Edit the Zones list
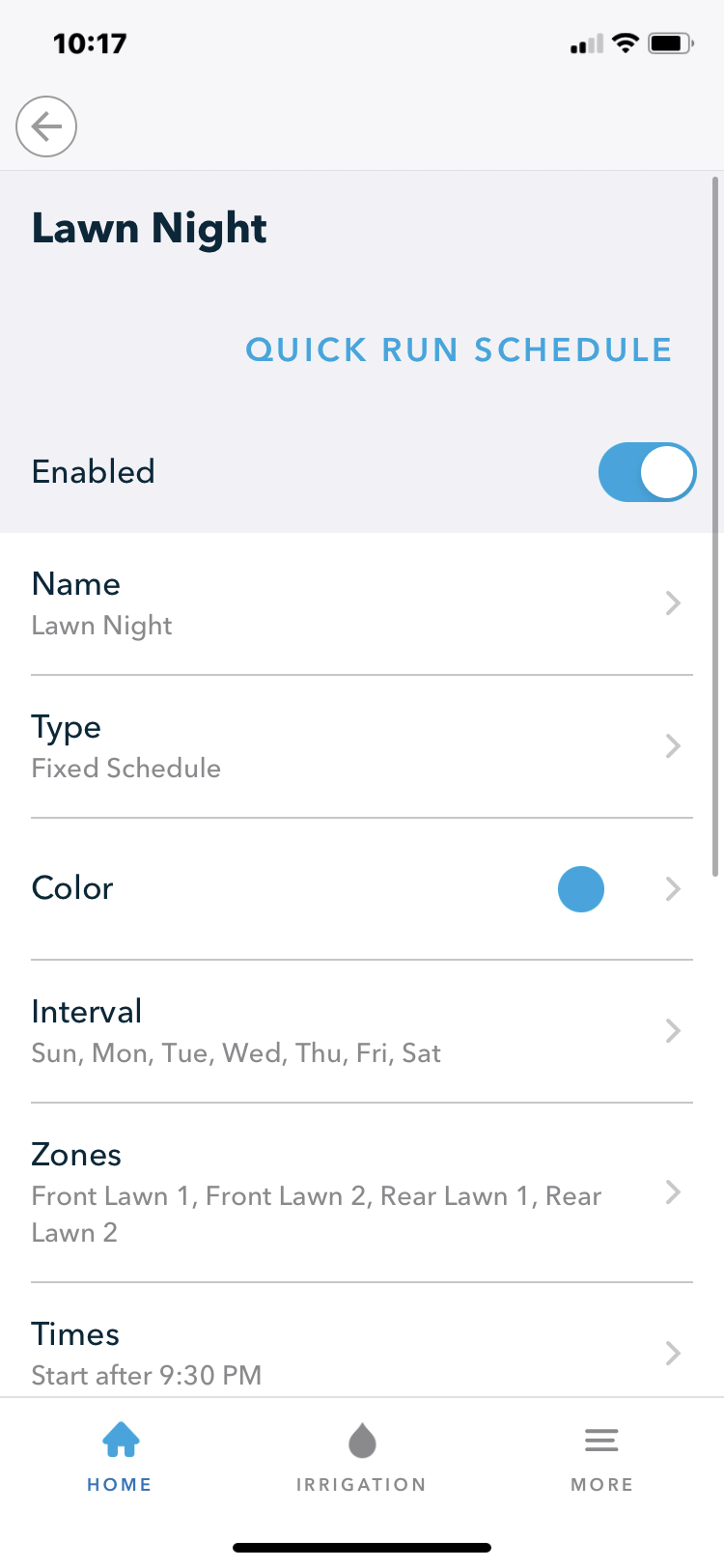 [x=362, y=1192]
